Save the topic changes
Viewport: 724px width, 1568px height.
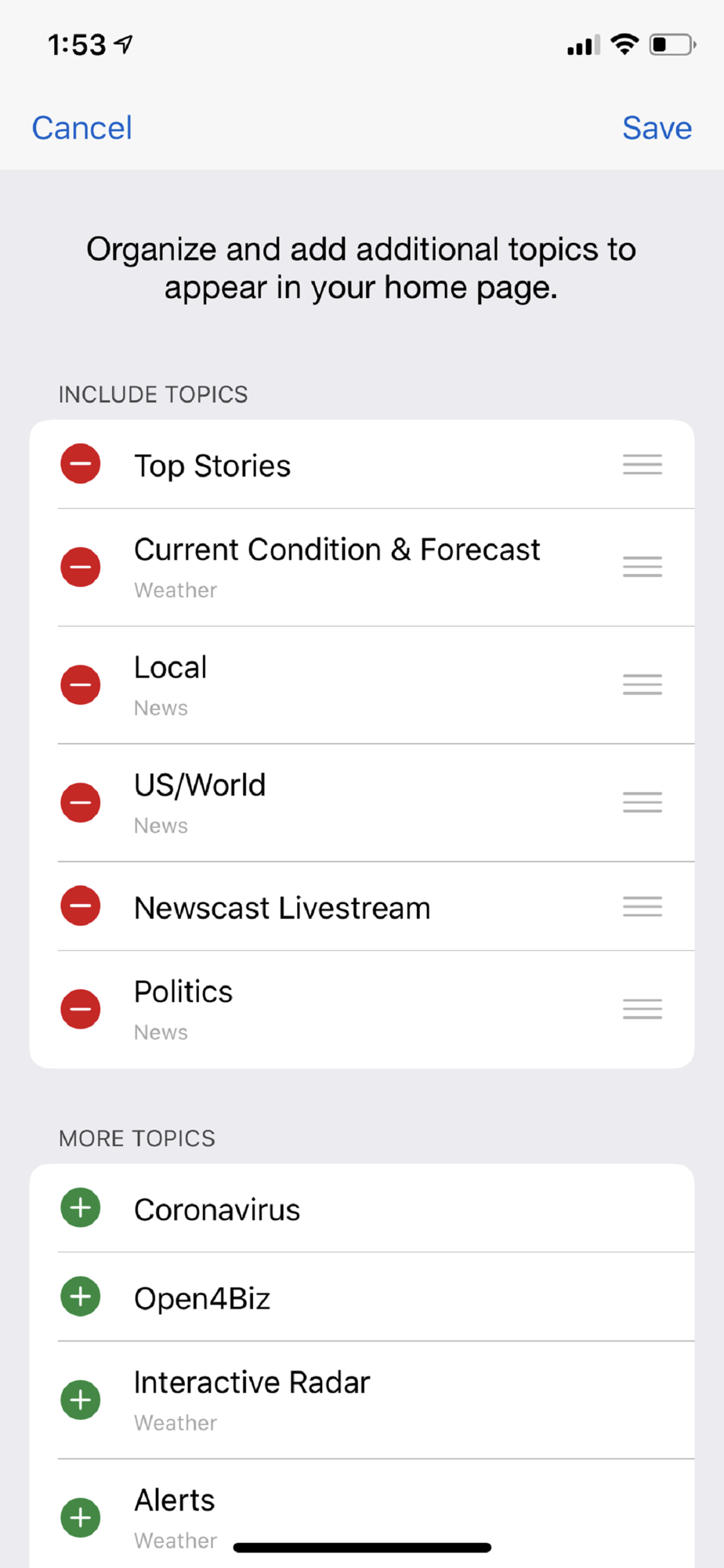(657, 128)
